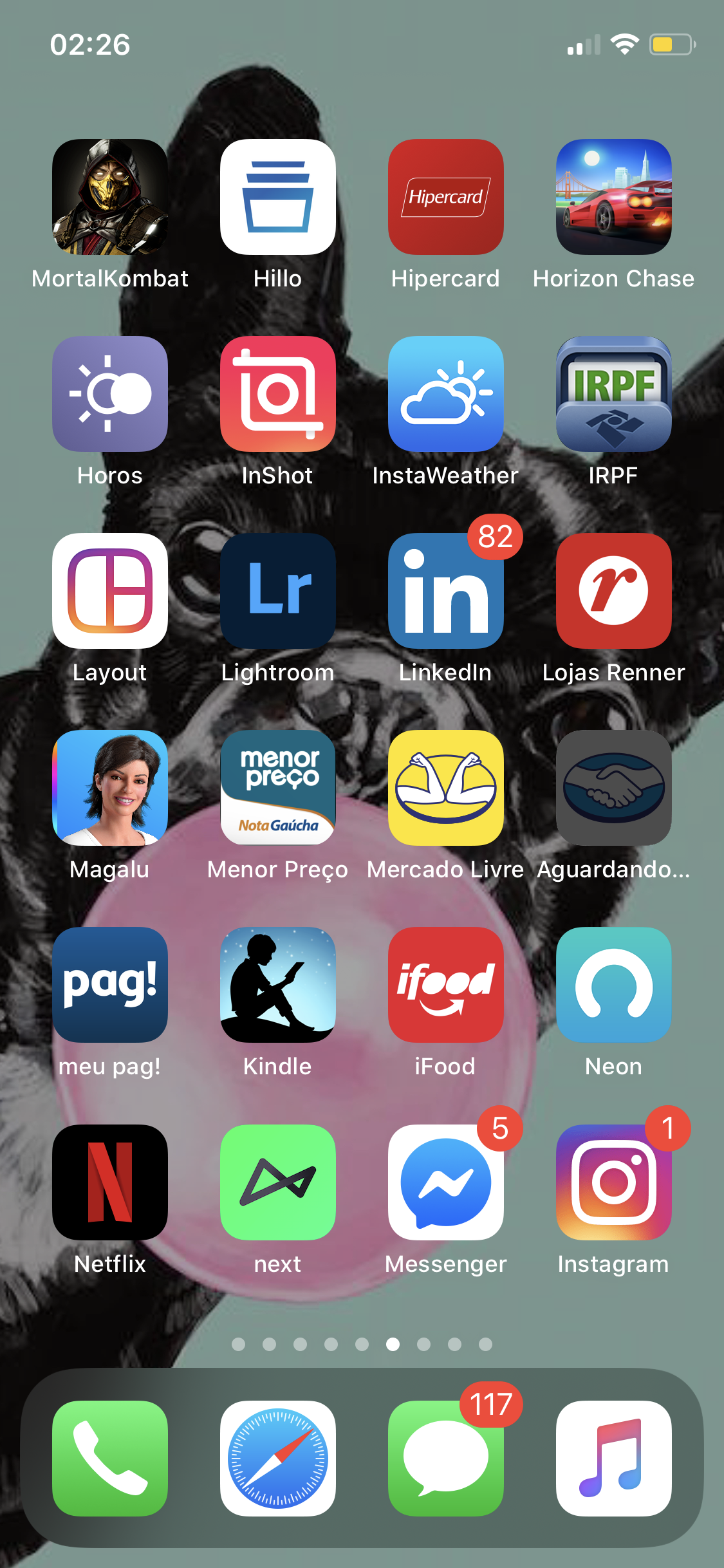Image resolution: width=724 pixels, height=1568 pixels.
Task: Edit photos in Lightroom
Action: coord(277,592)
